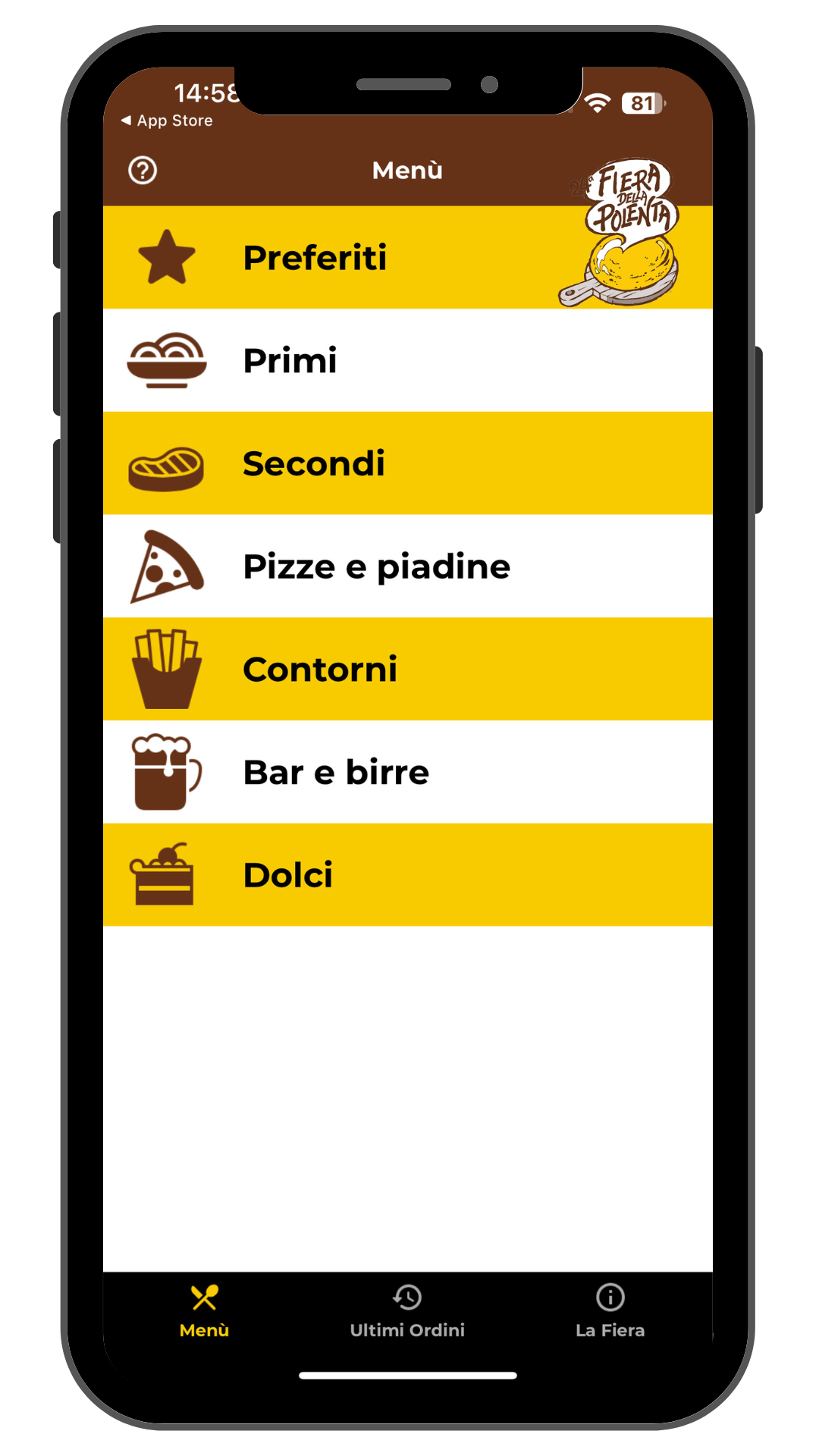
Task: Select the Secondi category
Action: tap(408, 463)
